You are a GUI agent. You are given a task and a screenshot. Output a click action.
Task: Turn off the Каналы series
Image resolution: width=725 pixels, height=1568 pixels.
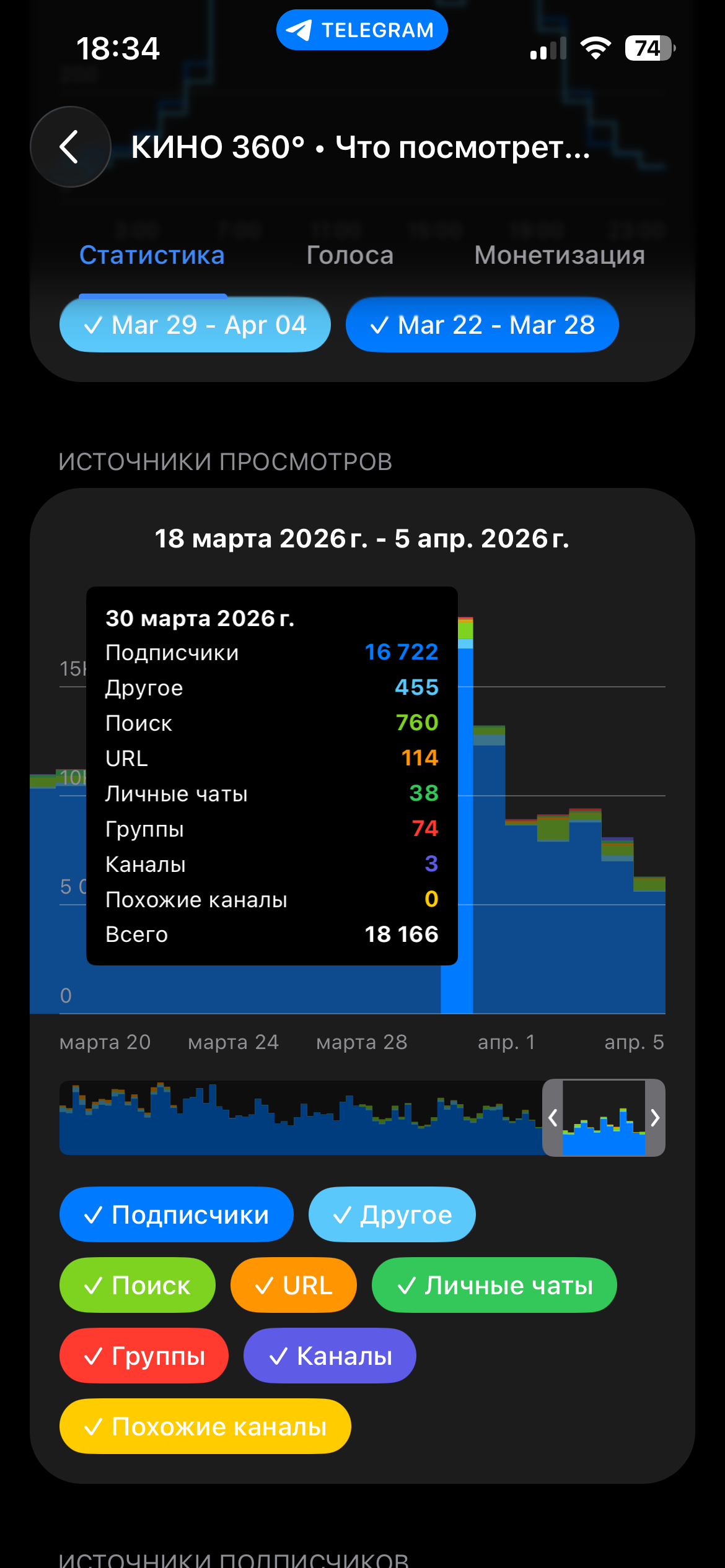[330, 1356]
